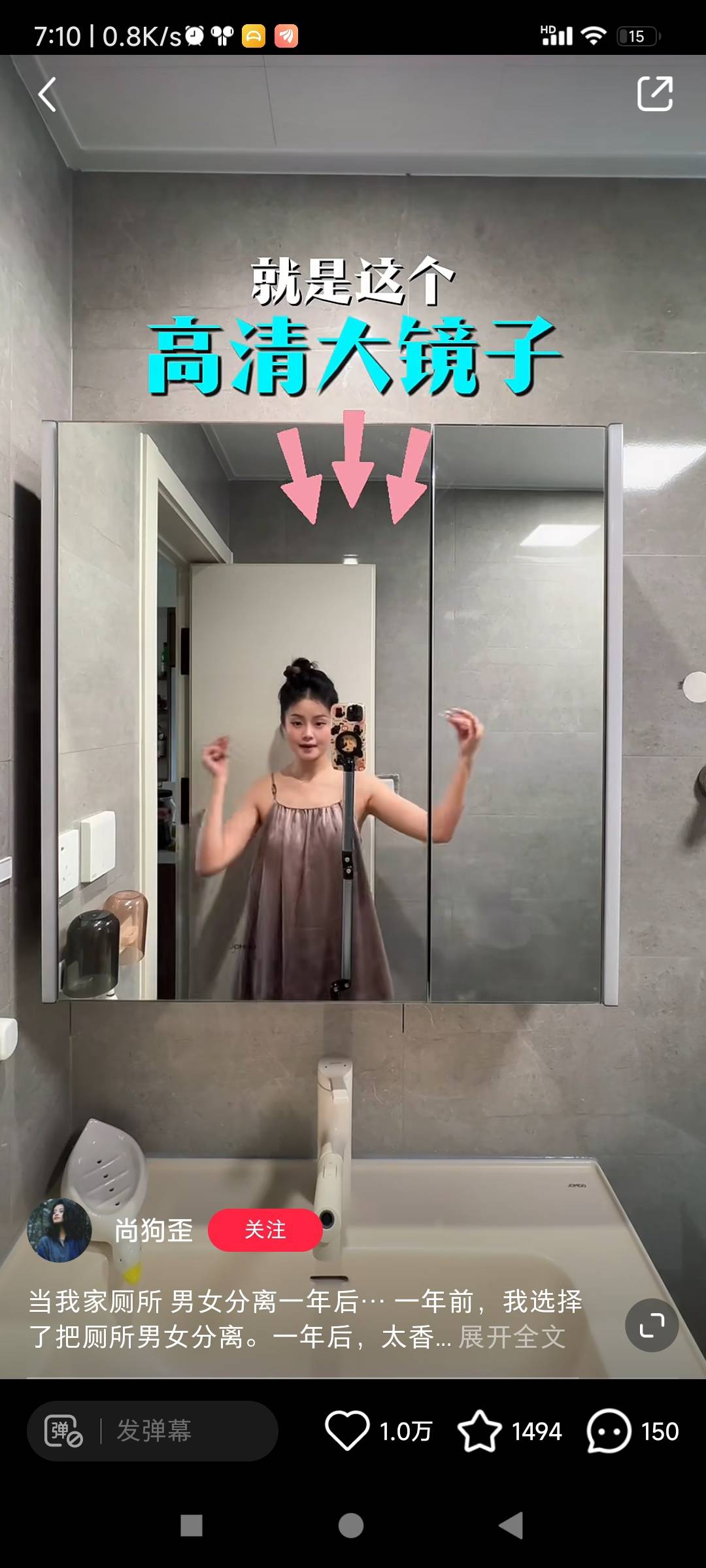Tap the system home button
The image size is (706, 1568).
[x=351, y=1526]
